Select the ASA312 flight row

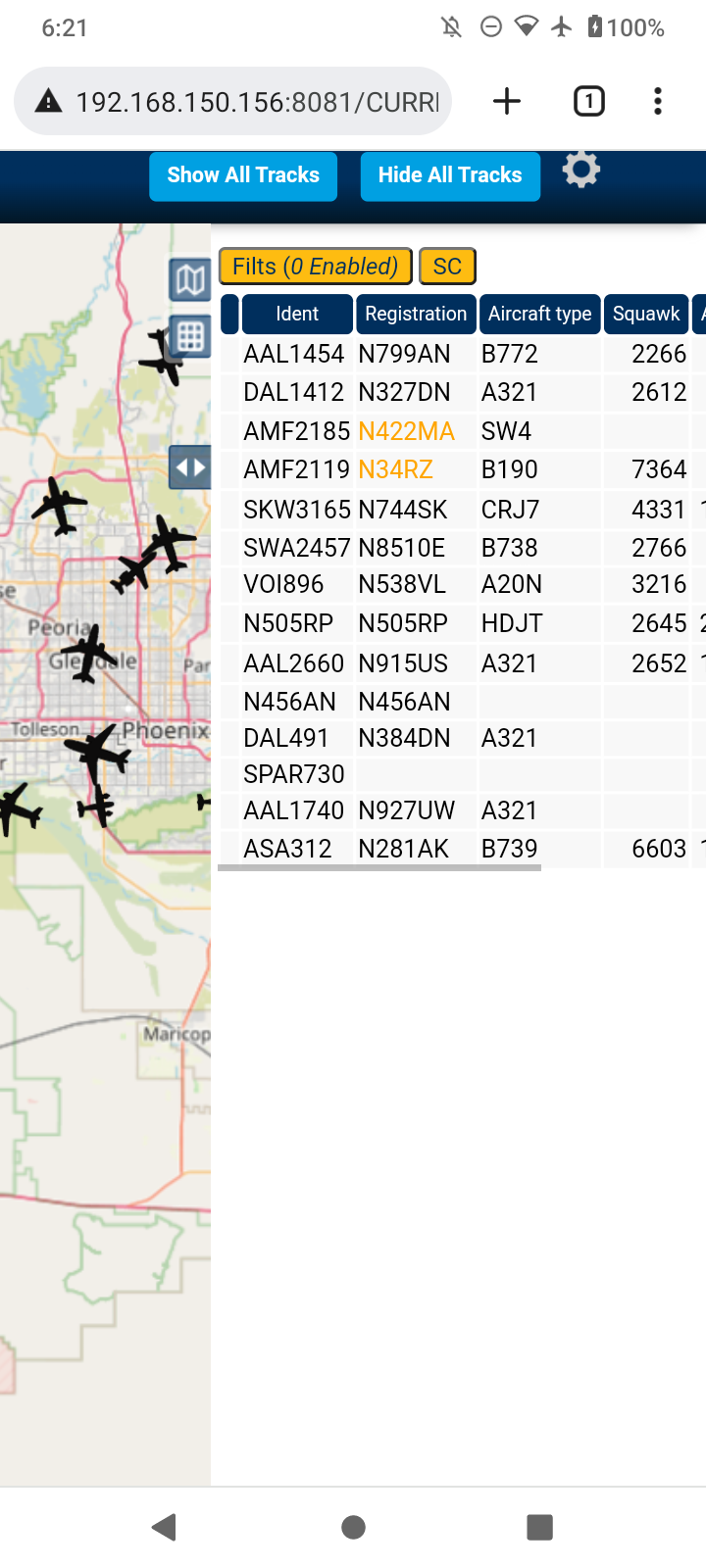tap(463, 849)
